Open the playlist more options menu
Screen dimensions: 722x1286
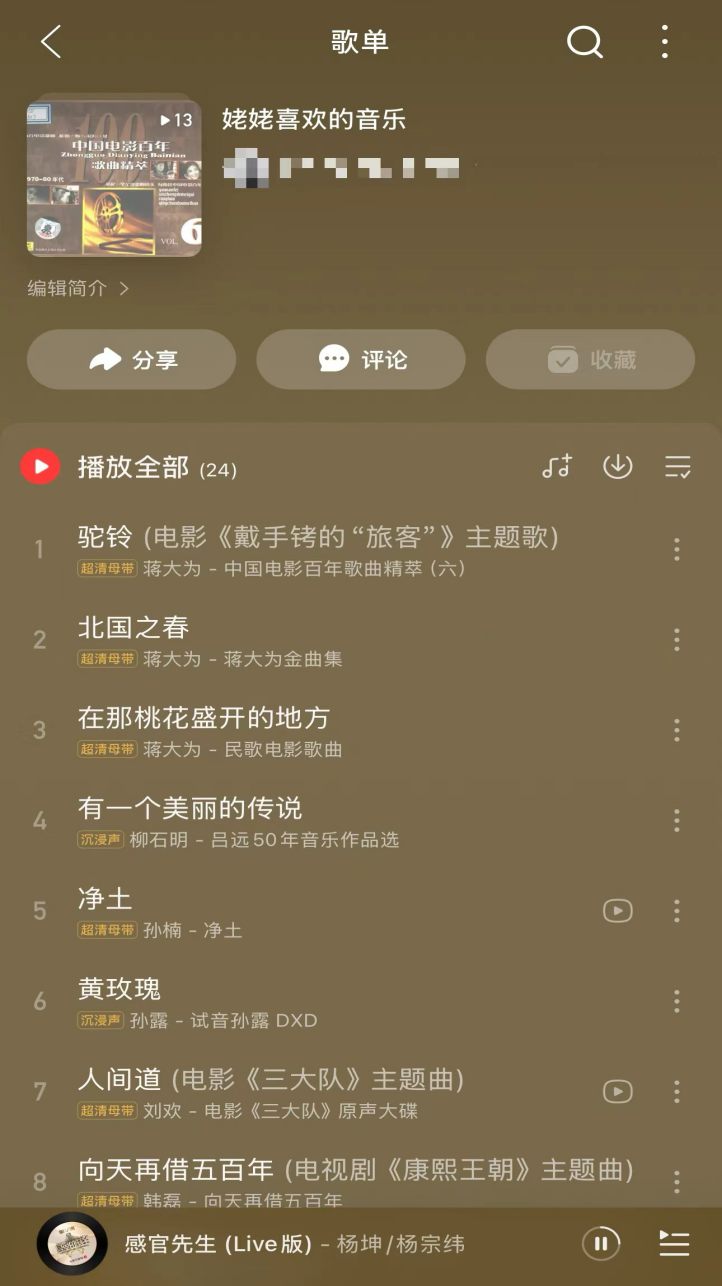coord(665,43)
